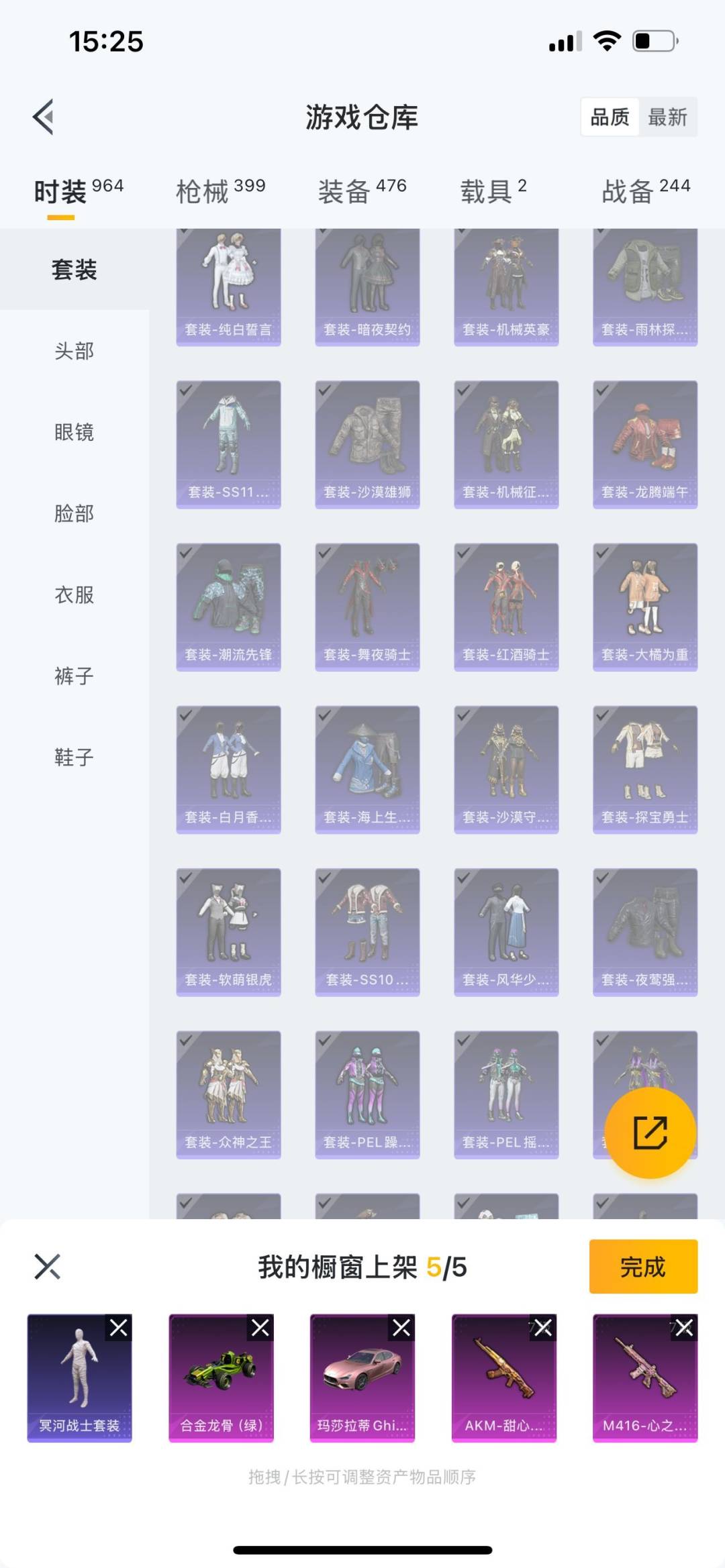Select the 眼镜 category
This screenshot has width=725, height=1568.
(74, 432)
